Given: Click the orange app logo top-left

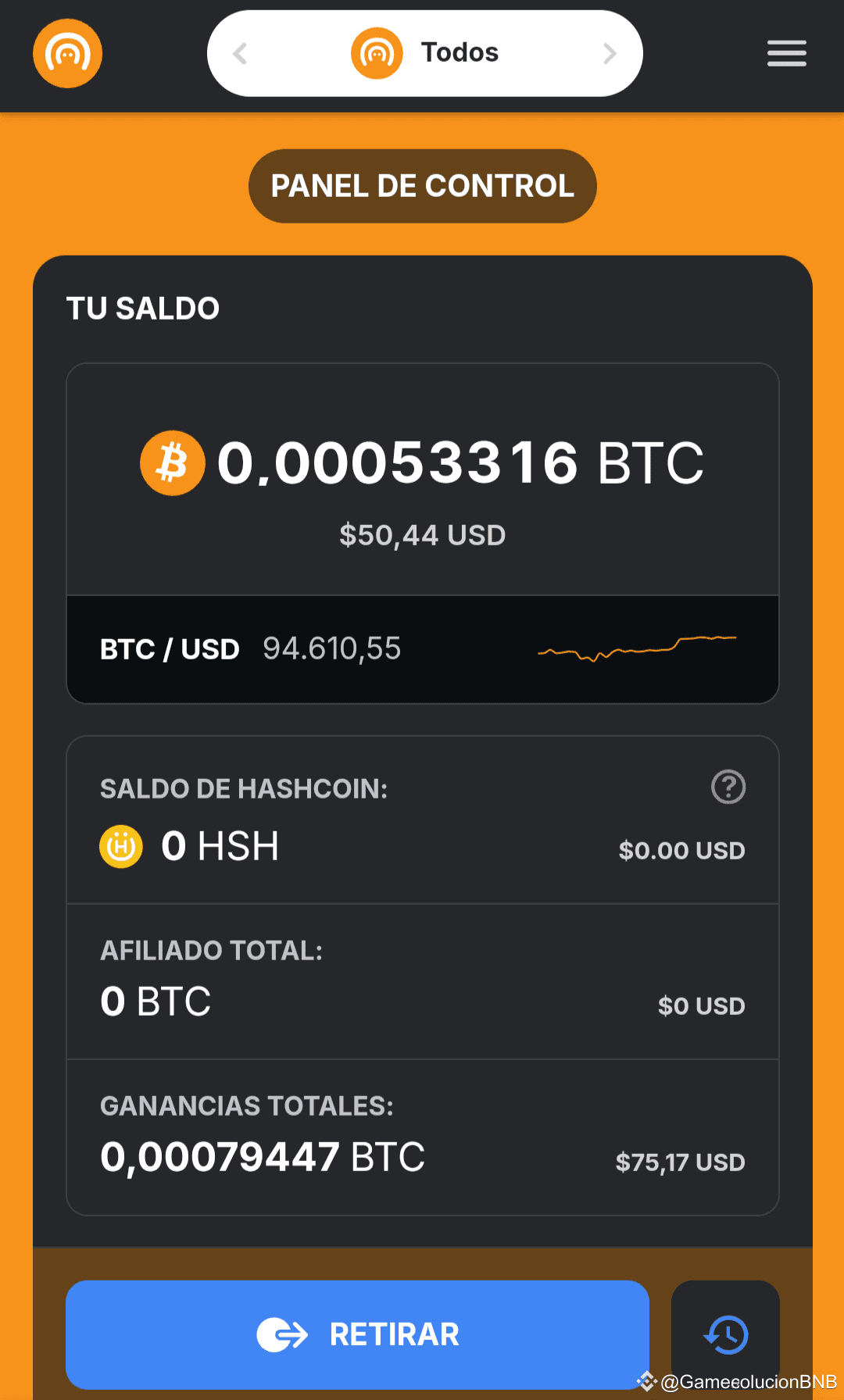Looking at the screenshot, I should (x=67, y=53).
